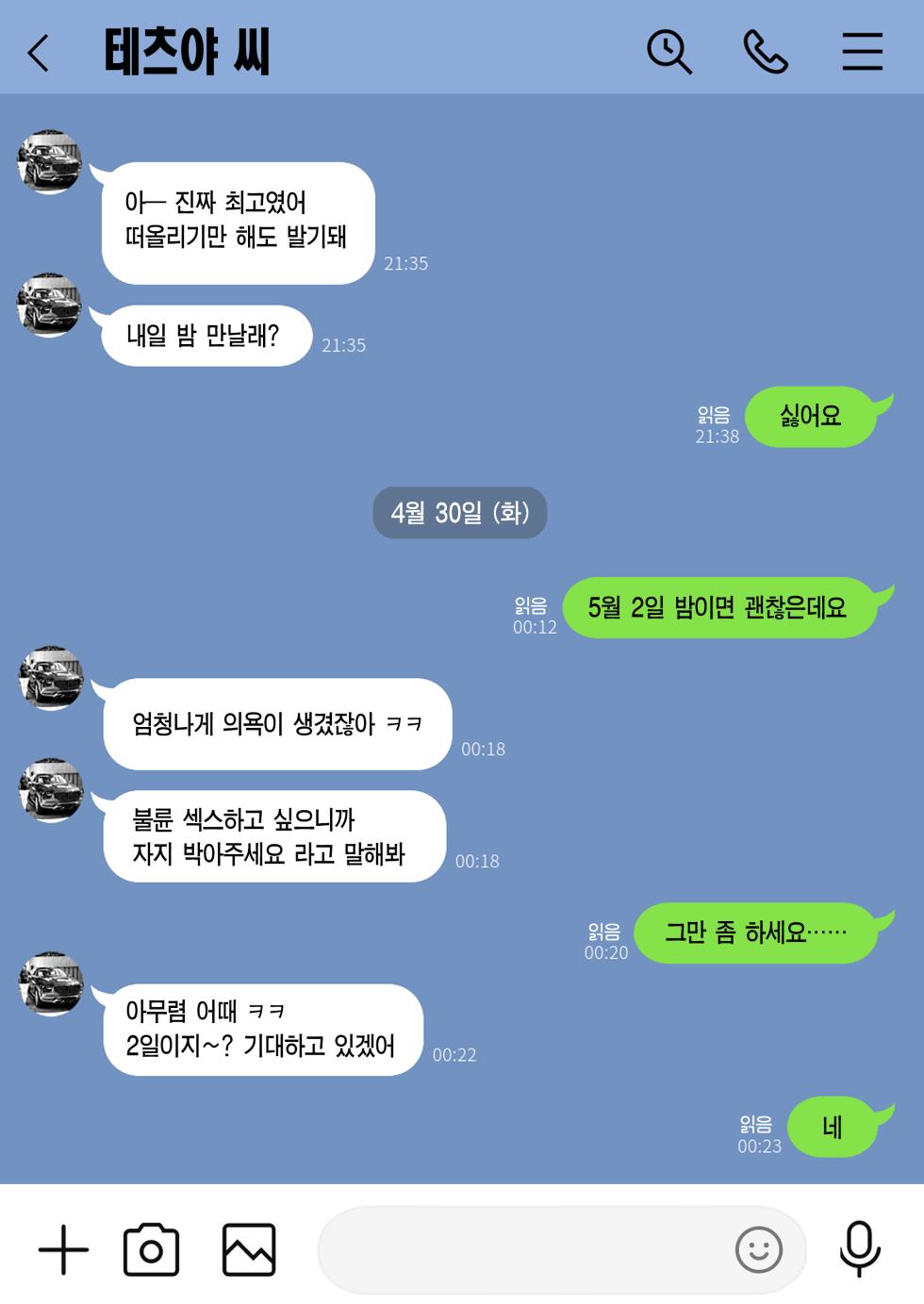Open the chat menu
This screenshot has height=1304, width=924.
coord(862,51)
